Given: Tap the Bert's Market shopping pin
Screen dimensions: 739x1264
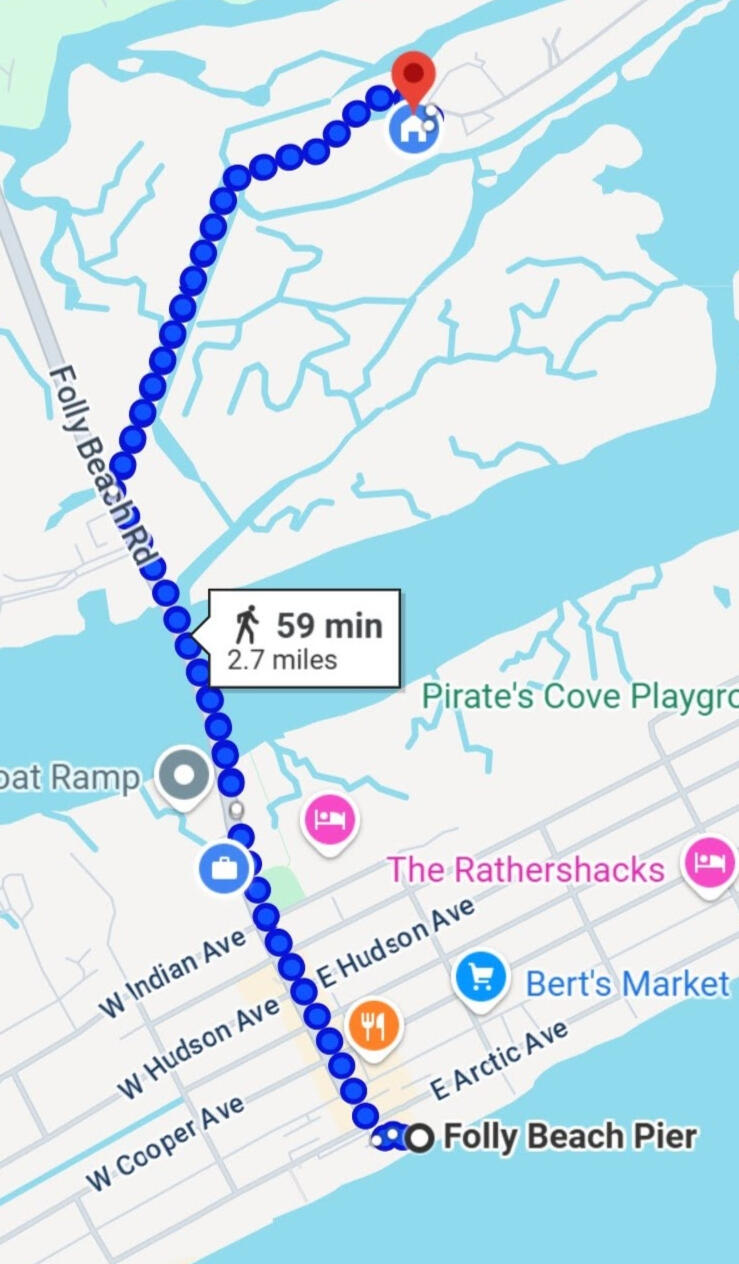Looking at the screenshot, I should [x=482, y=980].
